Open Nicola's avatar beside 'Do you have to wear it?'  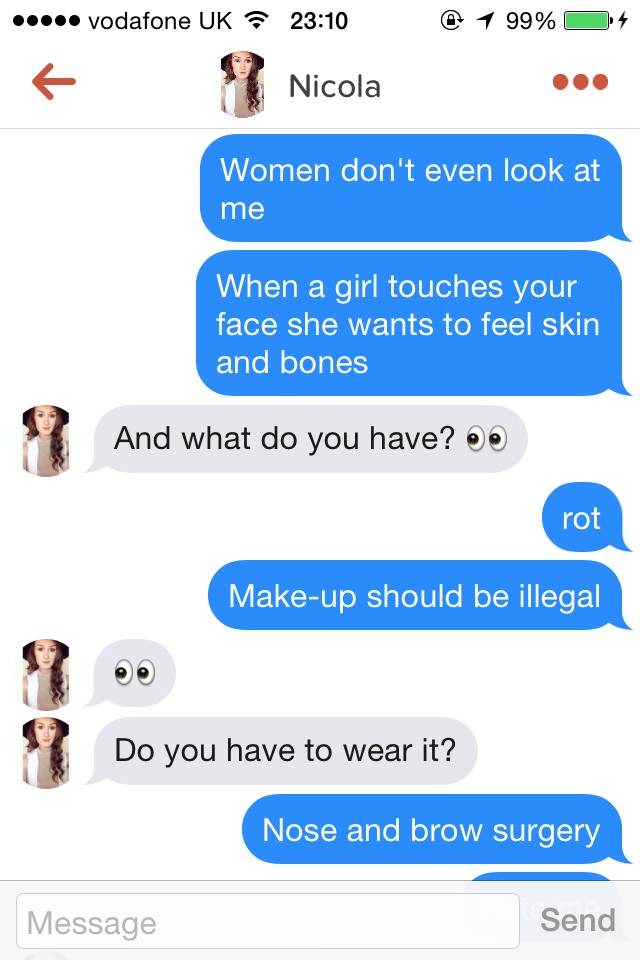coord(46,752)
